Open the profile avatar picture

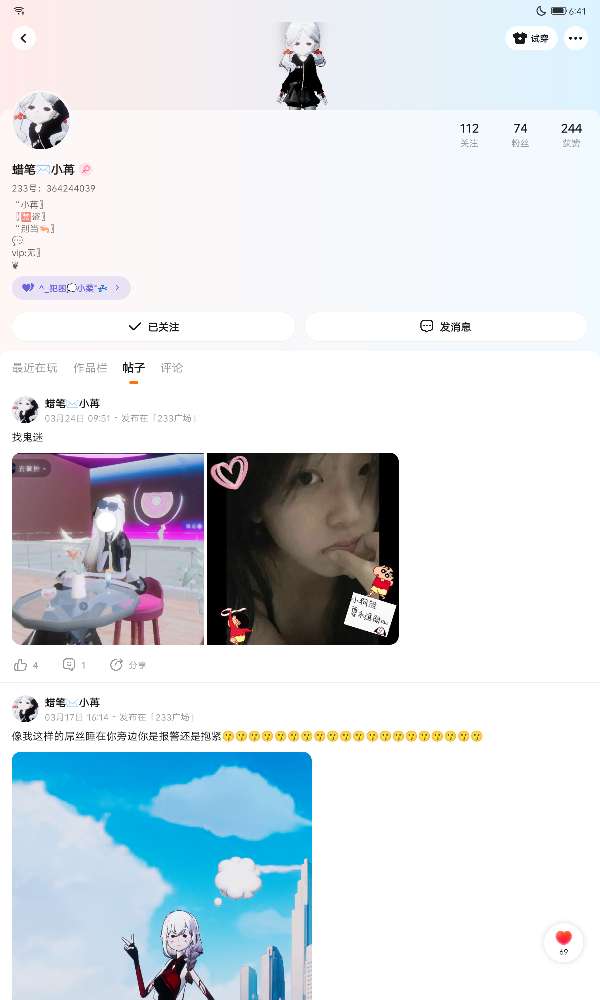(41, 121)
